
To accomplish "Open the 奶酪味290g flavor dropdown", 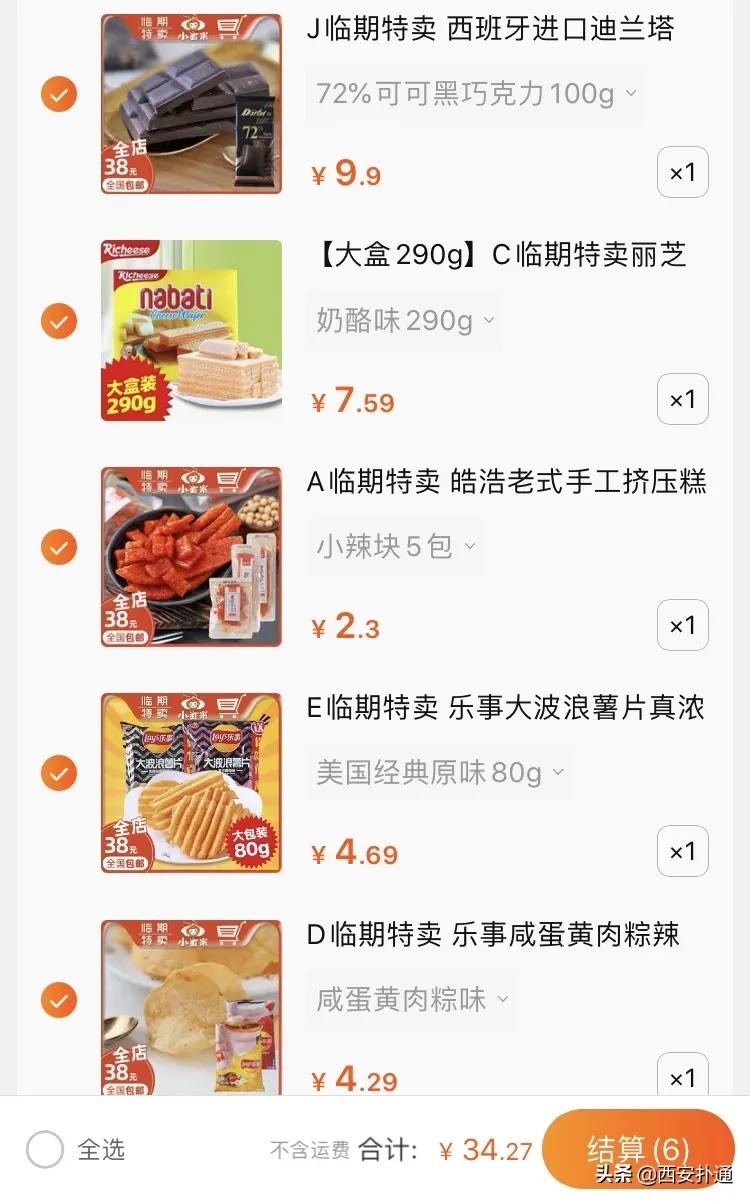I will pyautogui.click(x=402, y=319).
